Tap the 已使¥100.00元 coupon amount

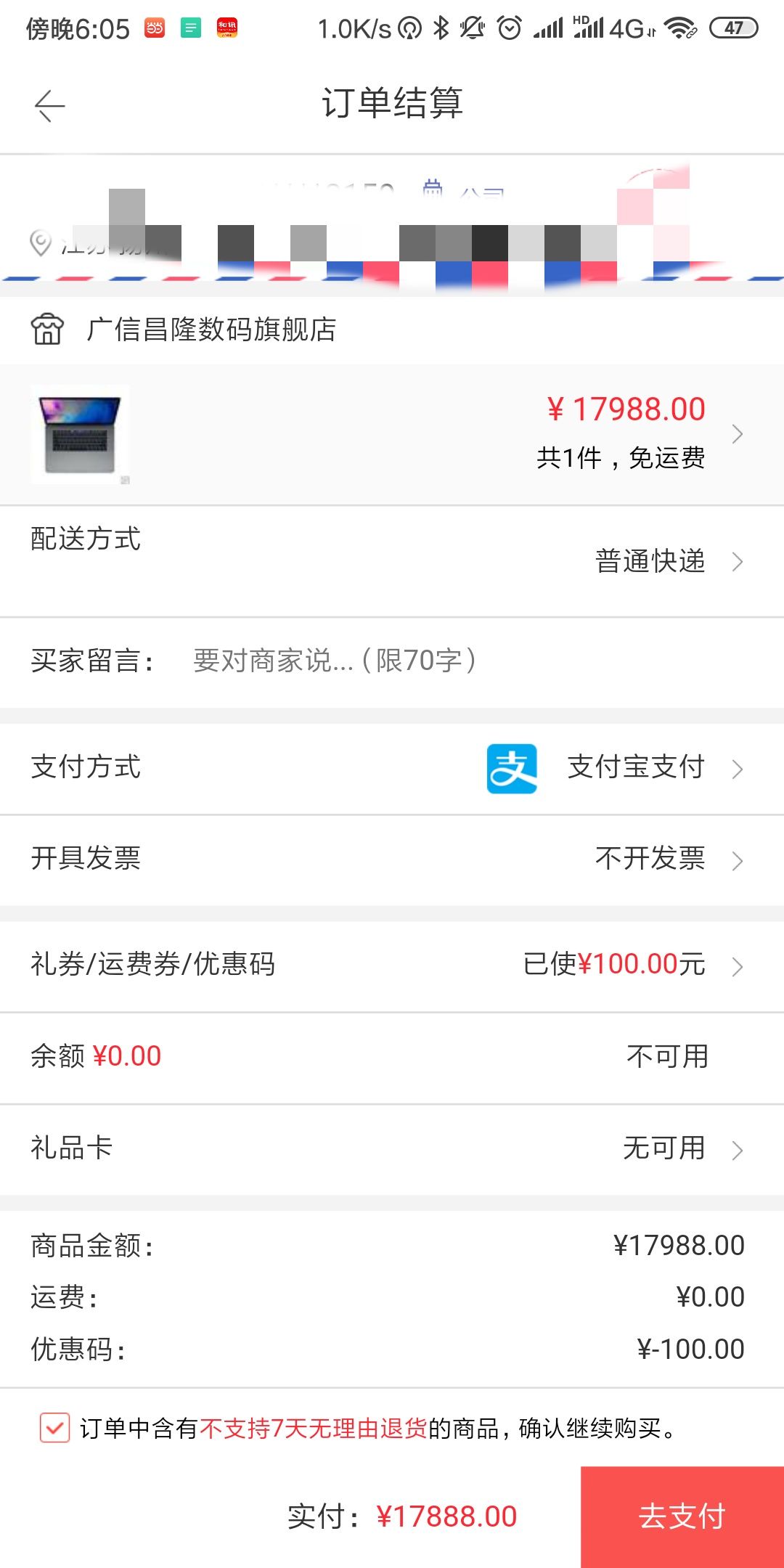(616, 965)
